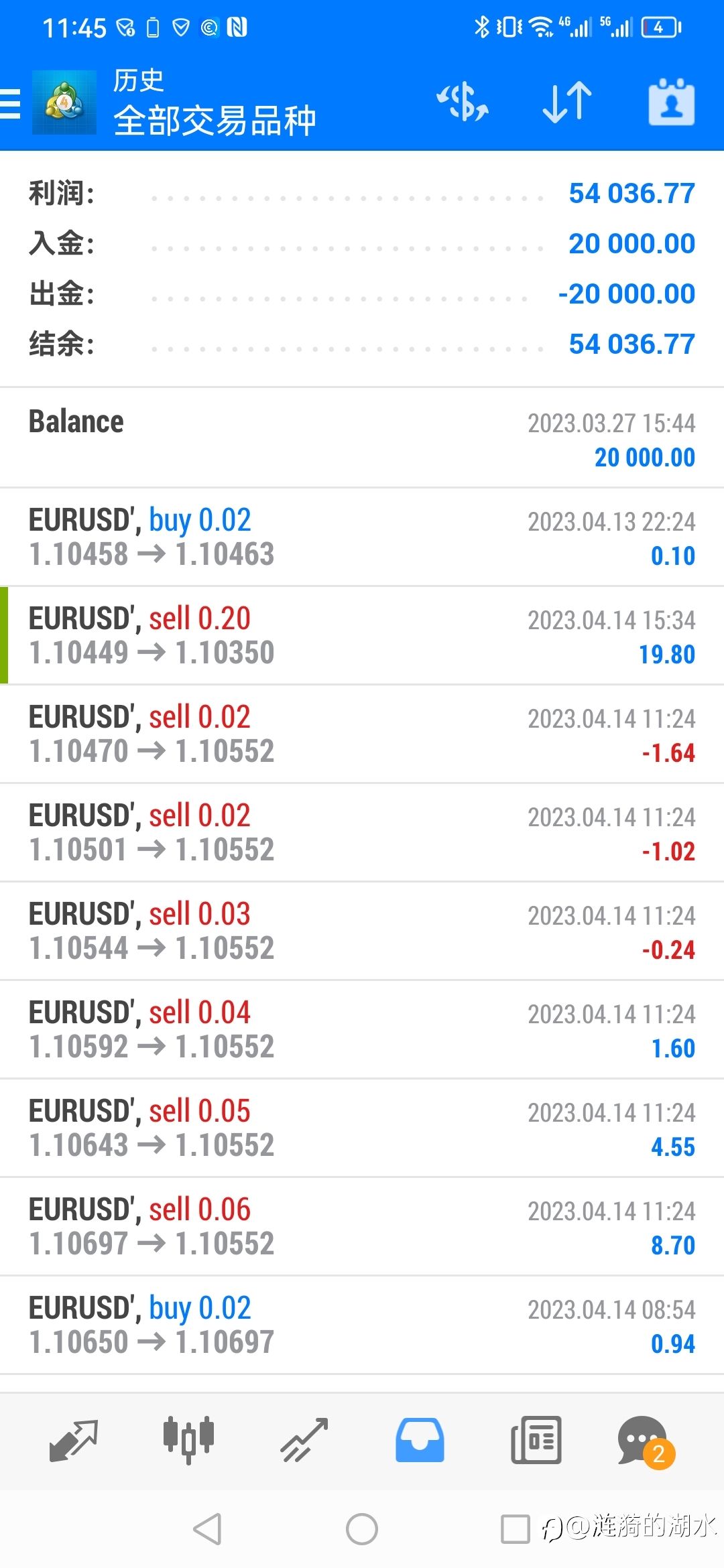Image resolution: width=724 pixels, height=1568 pixels.
Task: Expand the EURUSD sell 0.04 trade
Action: click(x=362, y=1029)
